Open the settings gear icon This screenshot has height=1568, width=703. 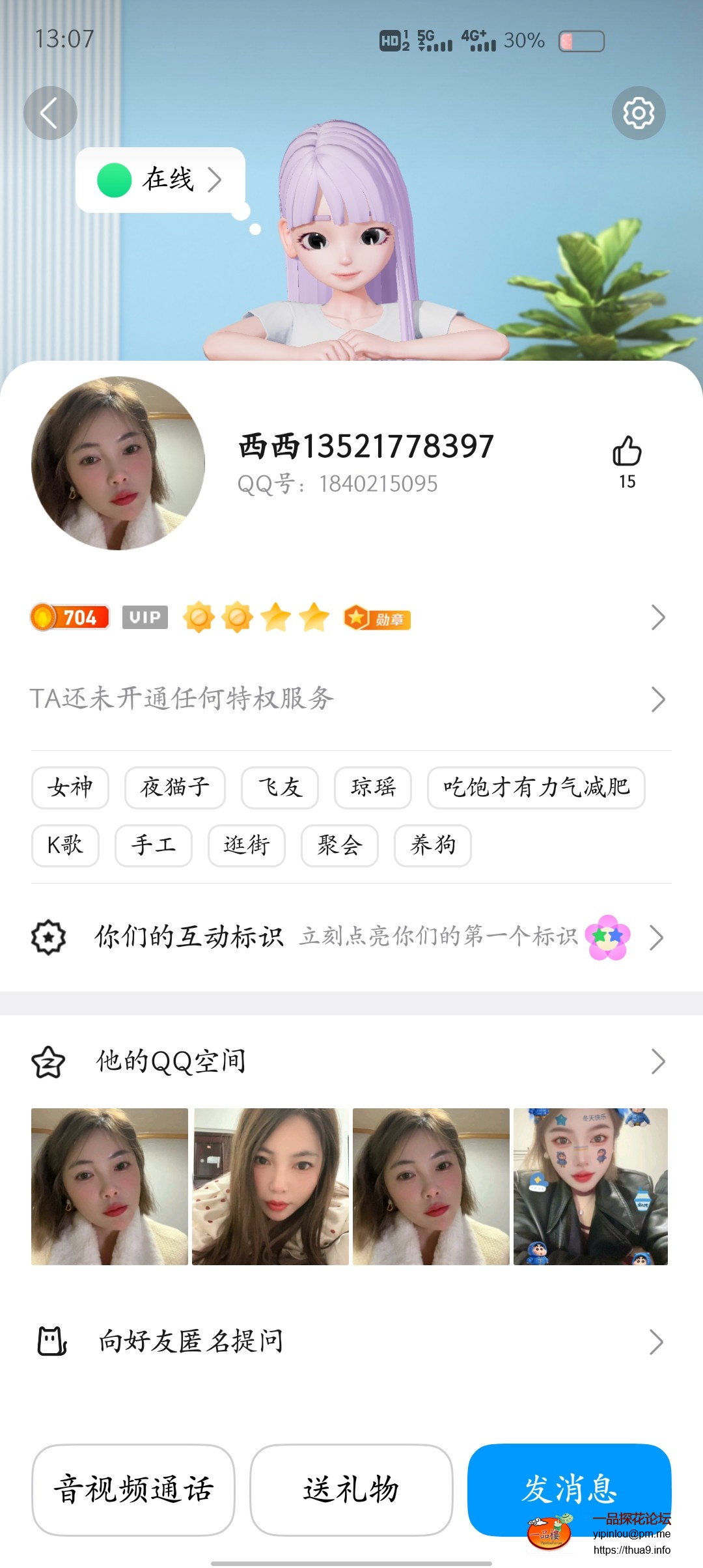[639, 112]
